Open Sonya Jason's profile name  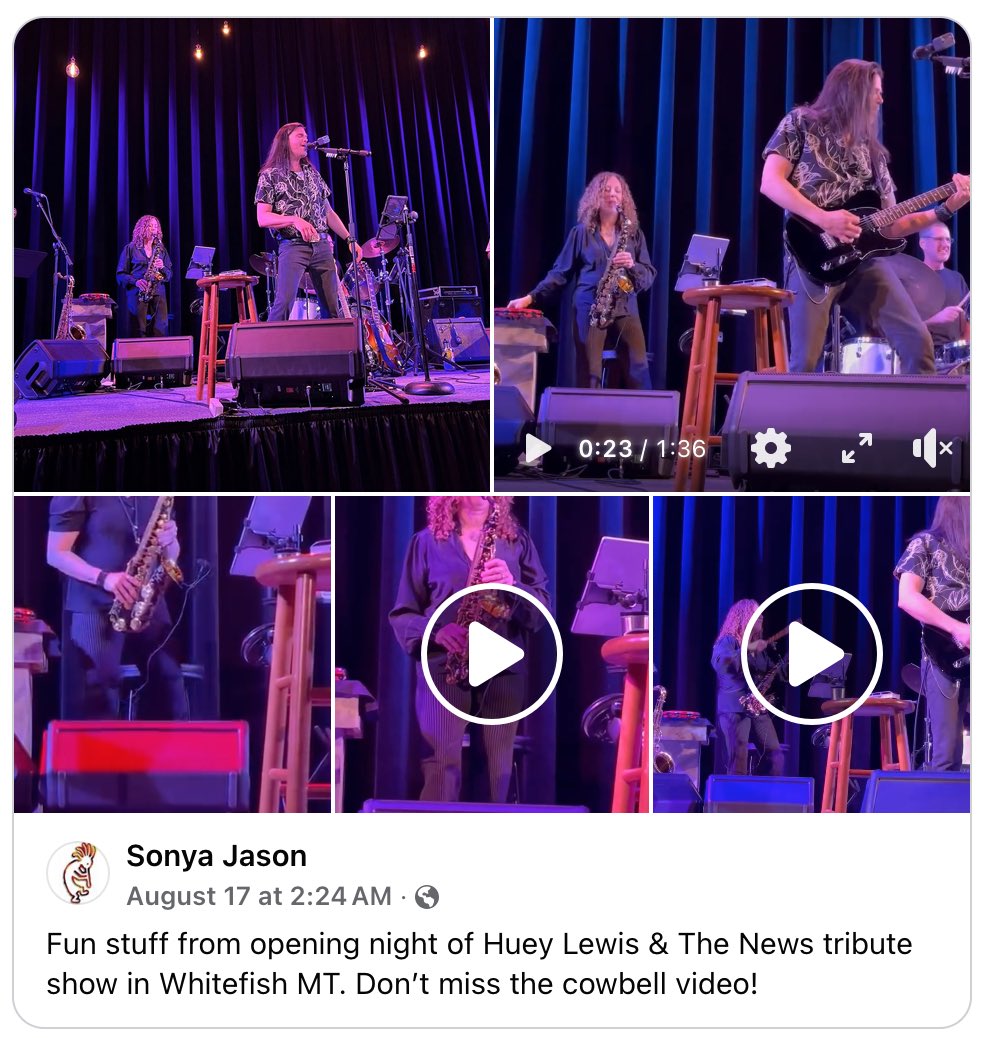click(x=216, y=856)
